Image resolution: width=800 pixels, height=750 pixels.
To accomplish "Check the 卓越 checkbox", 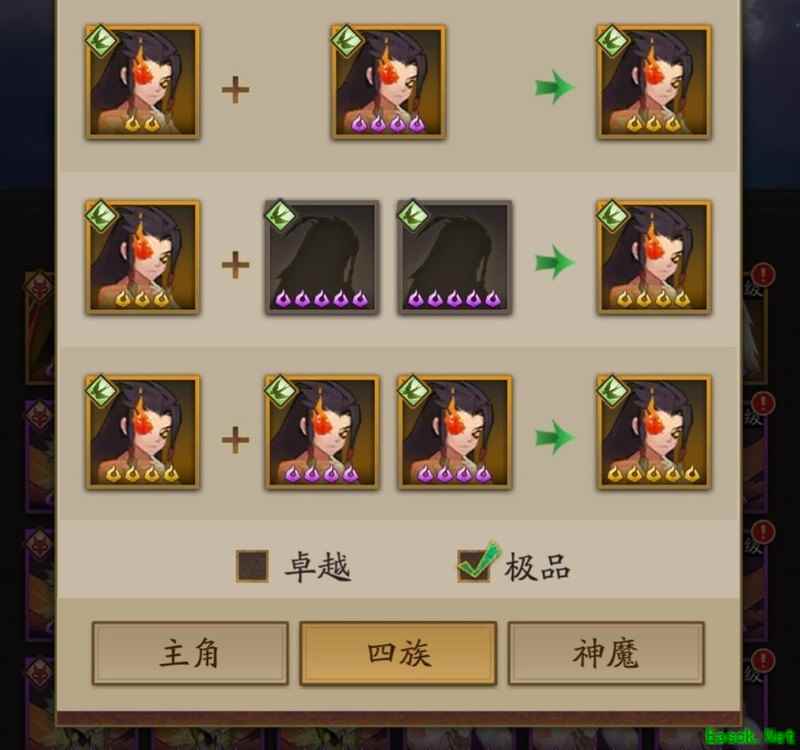I will click(253, 566).
